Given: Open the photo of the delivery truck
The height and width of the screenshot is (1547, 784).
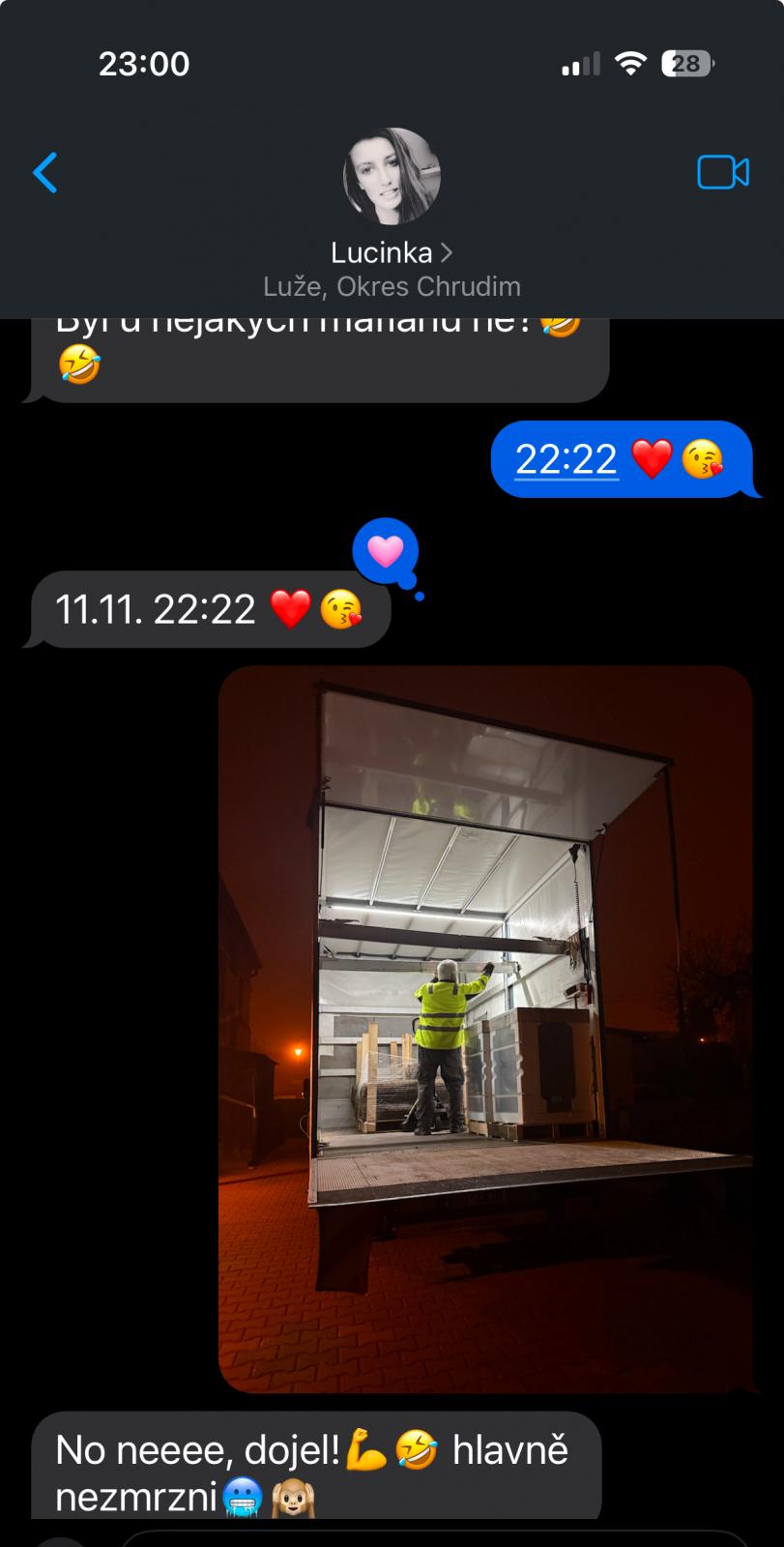Looking at the screenshot, I should (485, 1029).
